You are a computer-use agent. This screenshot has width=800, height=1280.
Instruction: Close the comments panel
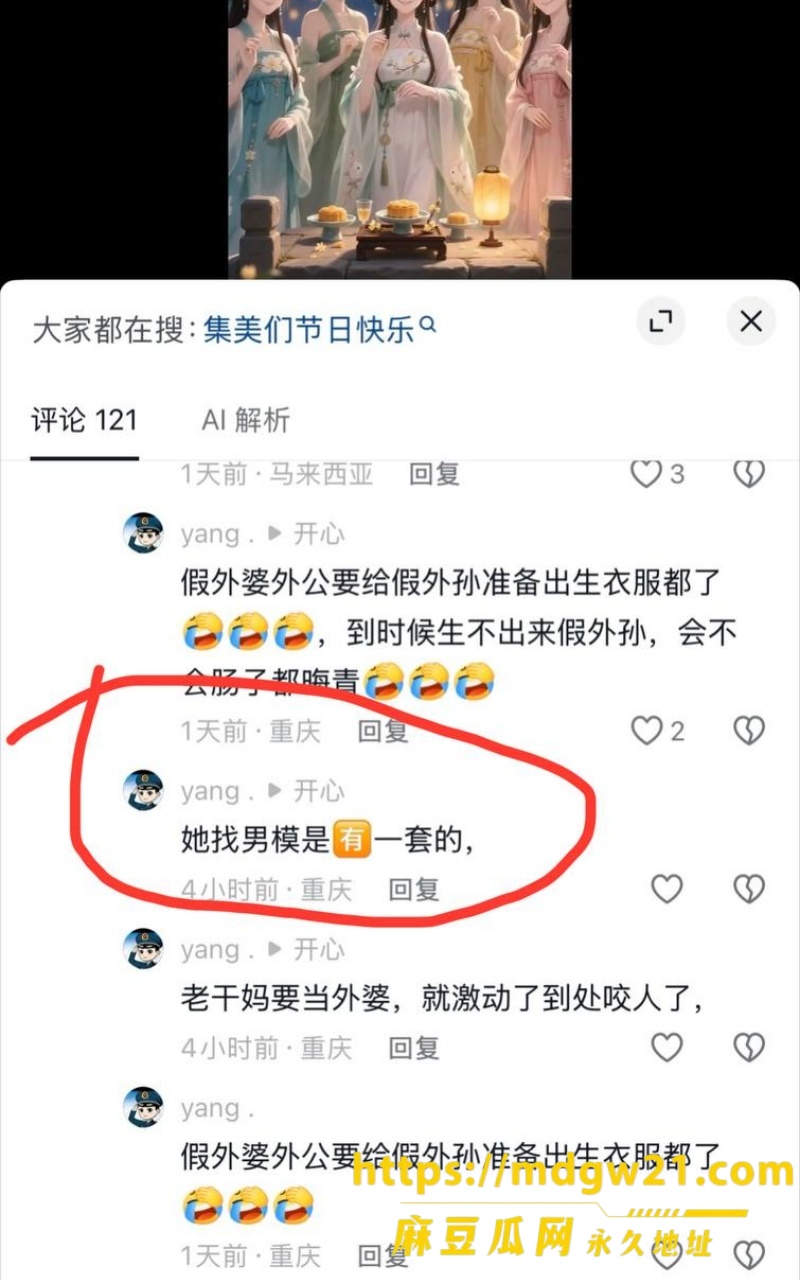click(x=751, y=321)
